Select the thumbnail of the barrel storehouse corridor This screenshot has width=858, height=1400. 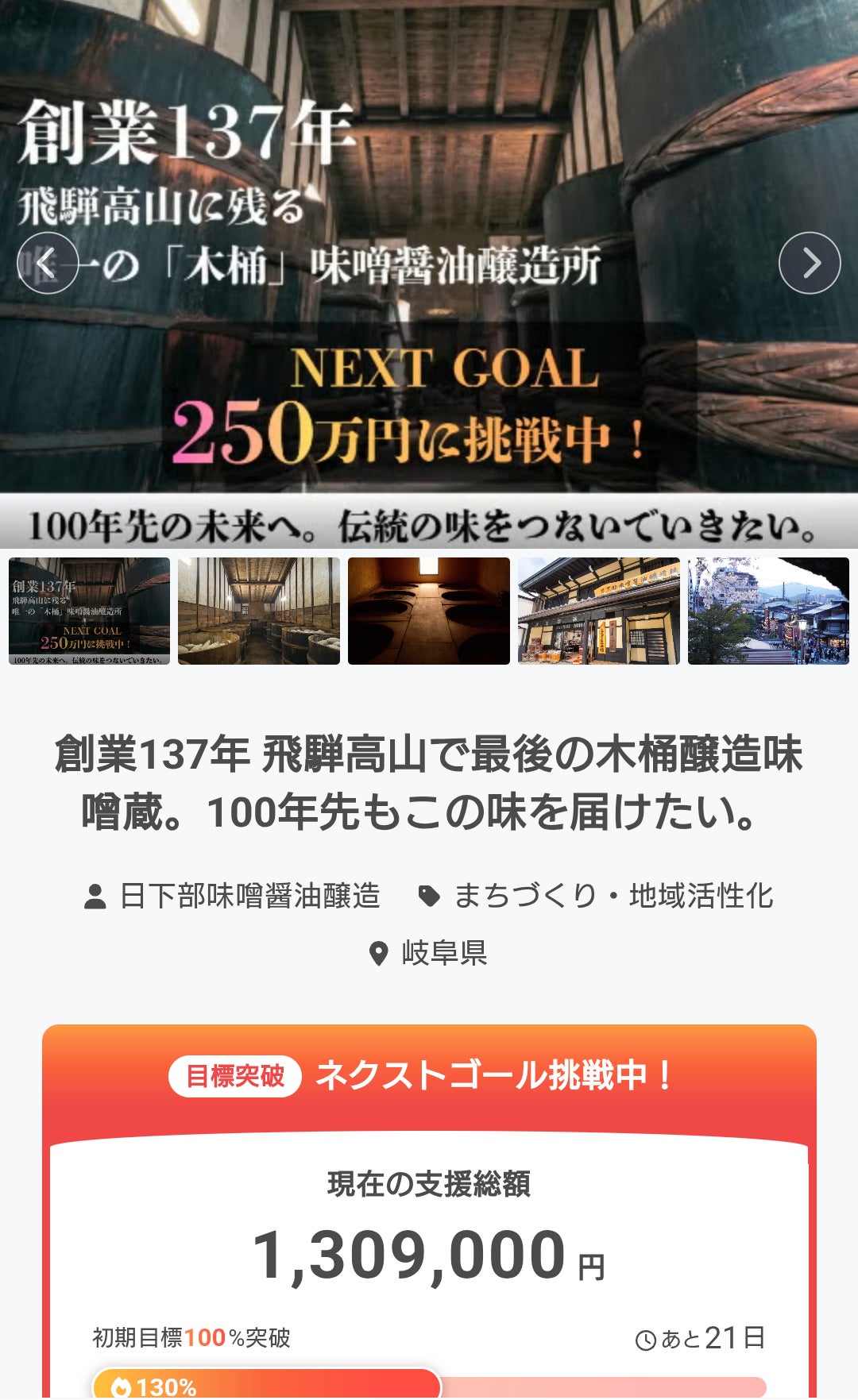(x=259, y=611)
